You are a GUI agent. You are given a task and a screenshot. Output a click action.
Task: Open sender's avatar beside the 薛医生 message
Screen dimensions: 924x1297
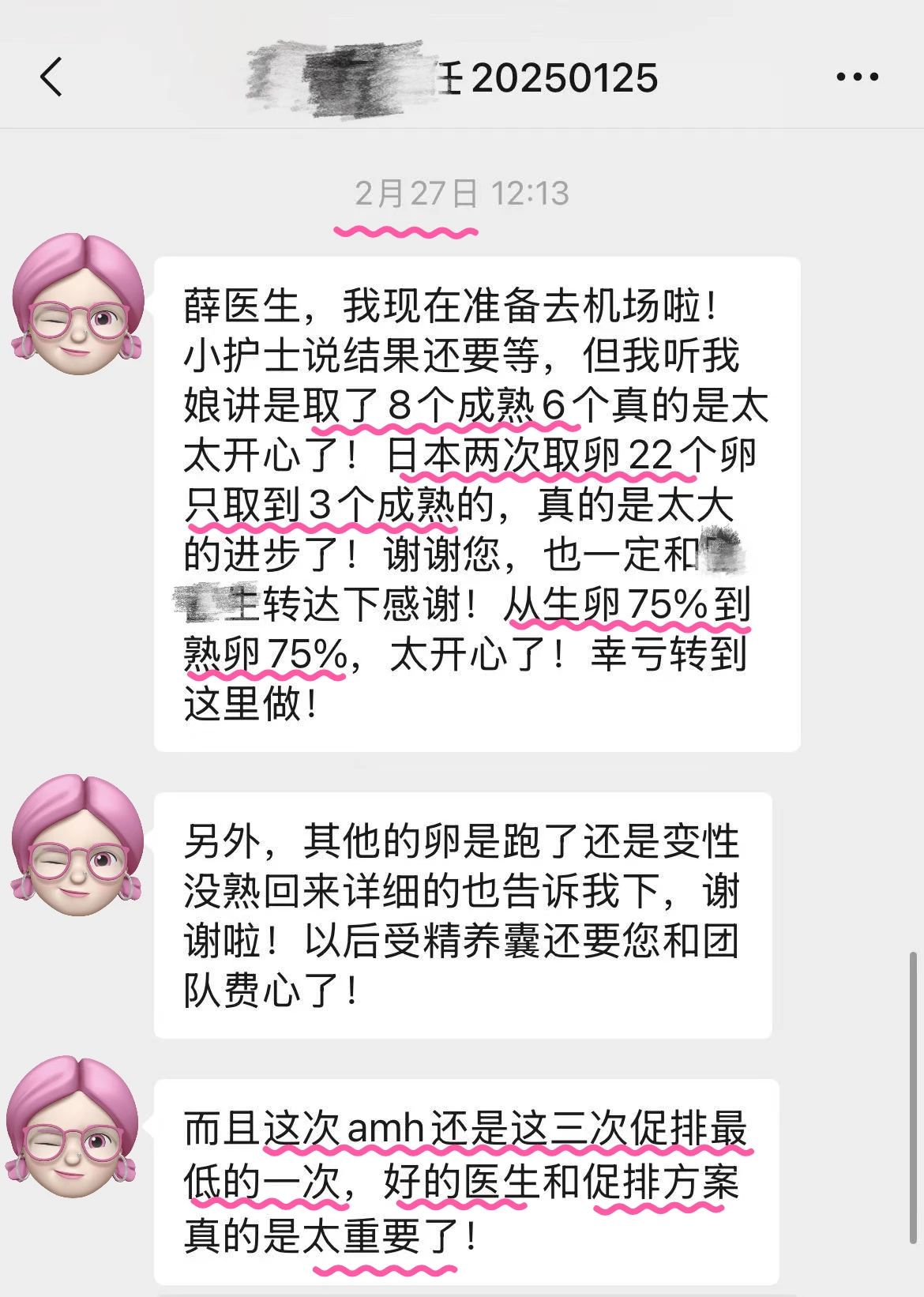78,305
